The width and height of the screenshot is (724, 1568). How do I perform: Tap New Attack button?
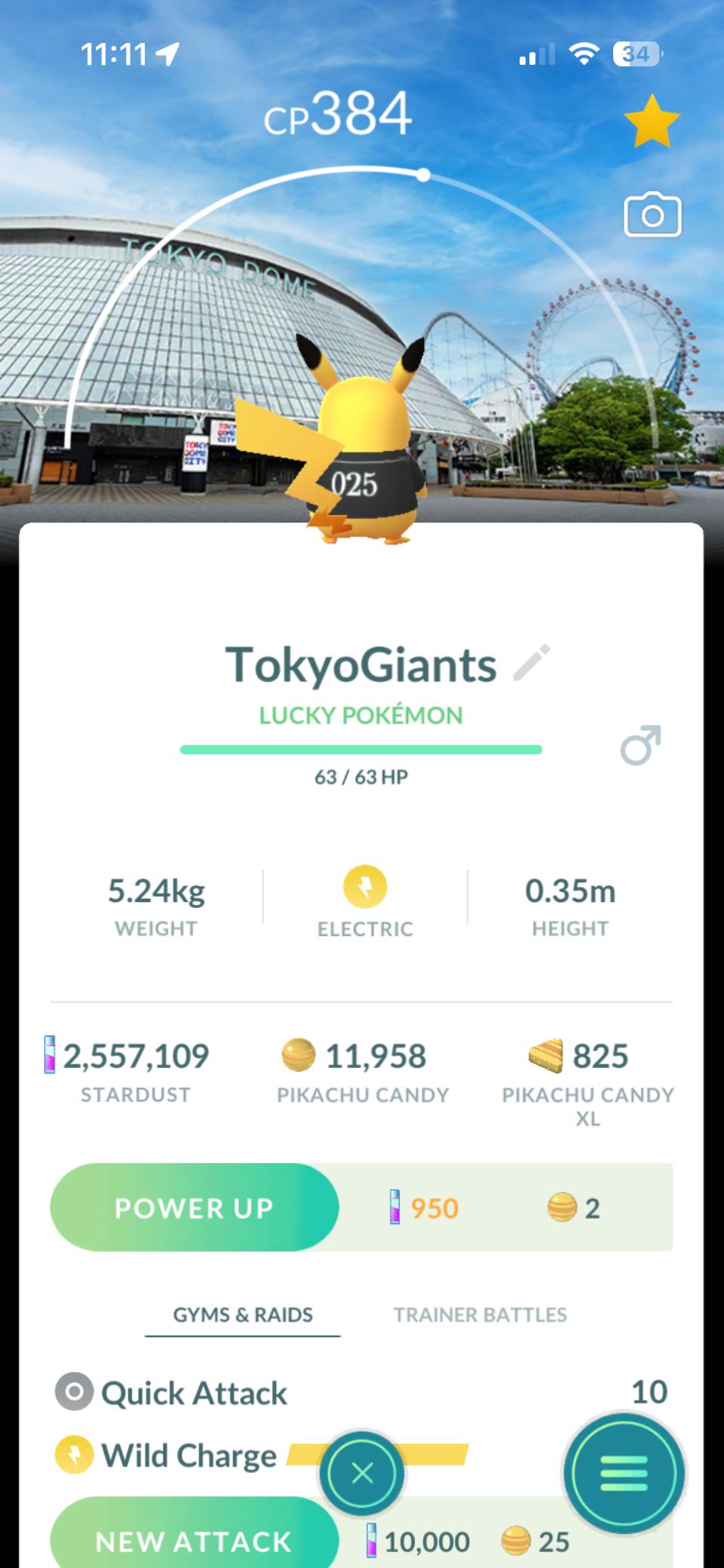click(195, 1539)
